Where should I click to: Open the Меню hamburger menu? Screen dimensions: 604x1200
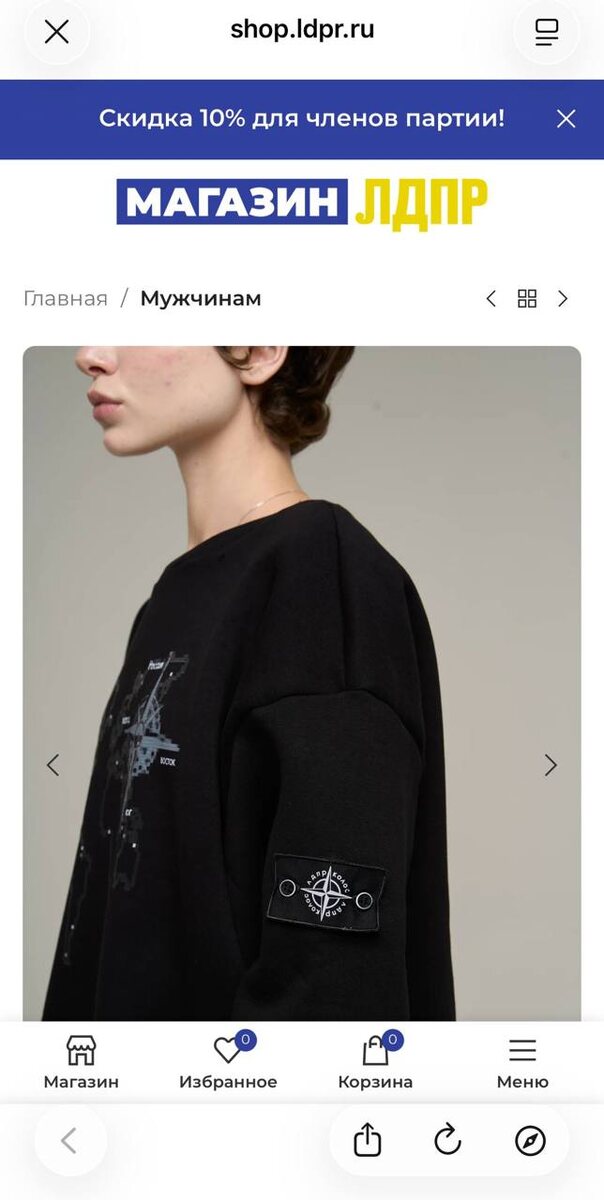point(522,1062)
